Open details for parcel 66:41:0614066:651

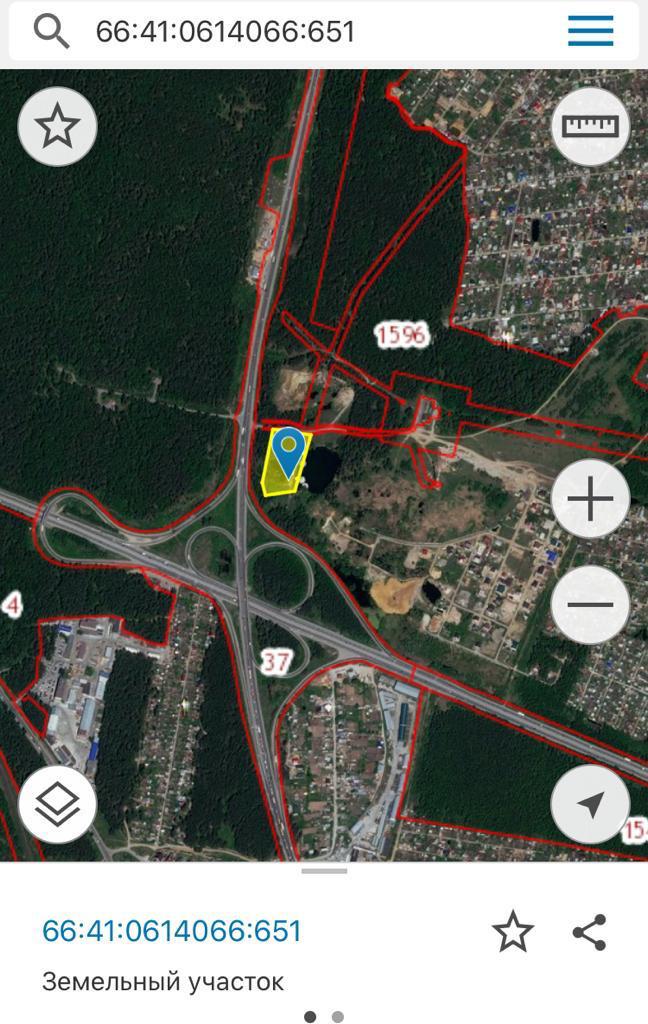pos(171,931)
